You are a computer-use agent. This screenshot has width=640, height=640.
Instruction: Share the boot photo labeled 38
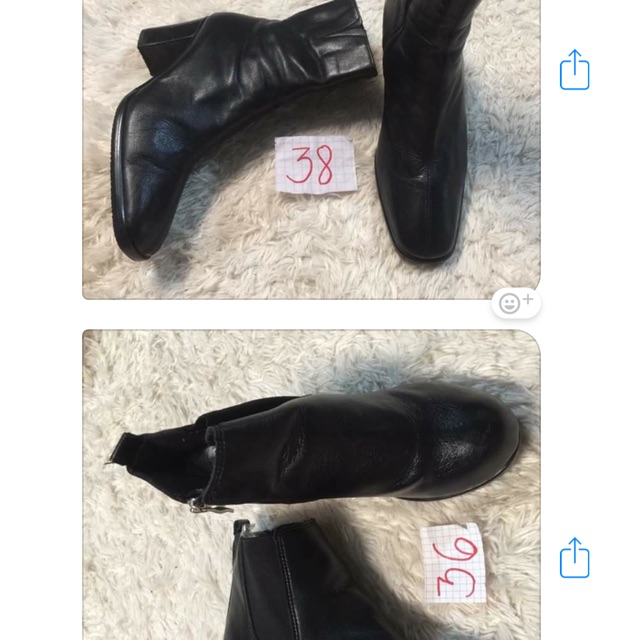coord(574,72)
